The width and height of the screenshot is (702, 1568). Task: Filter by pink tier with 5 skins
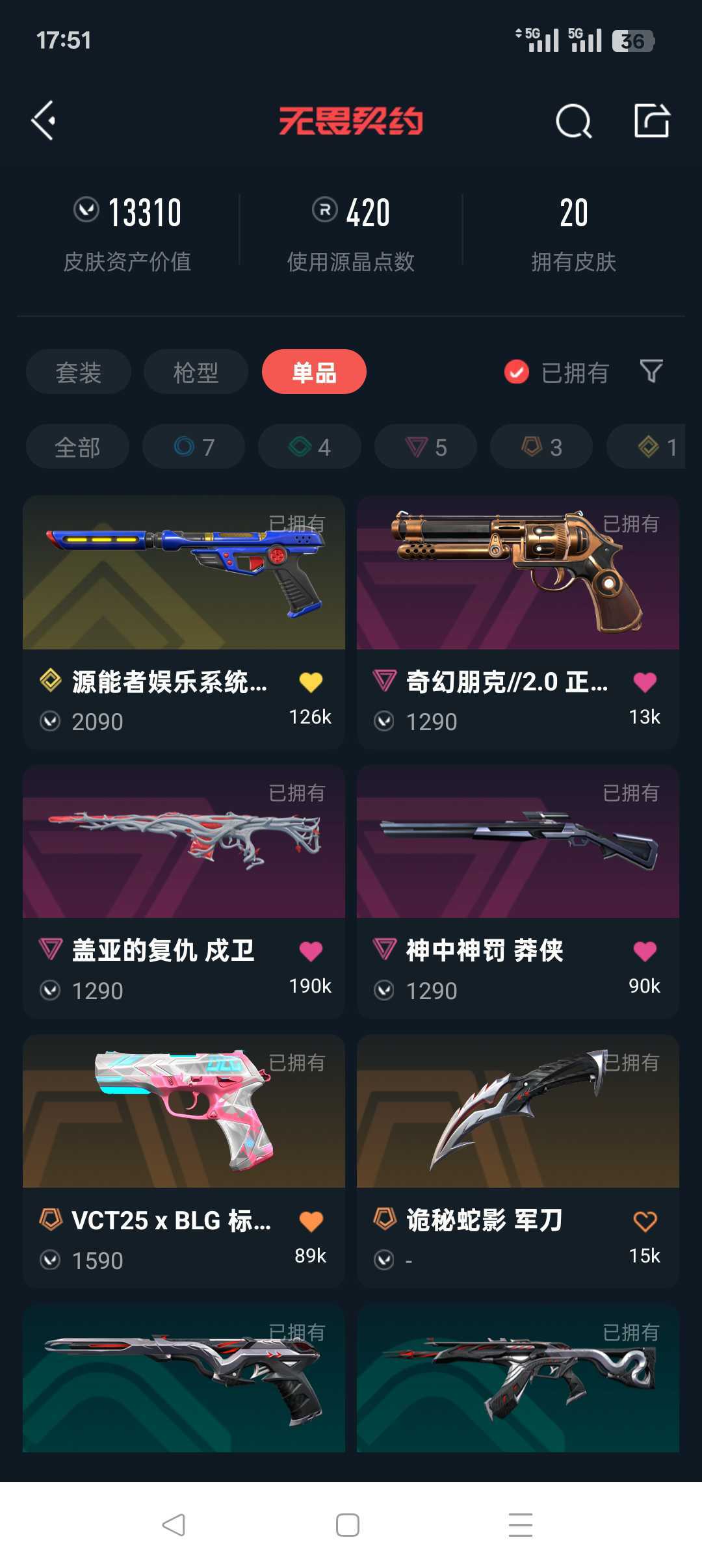(426, 447)
